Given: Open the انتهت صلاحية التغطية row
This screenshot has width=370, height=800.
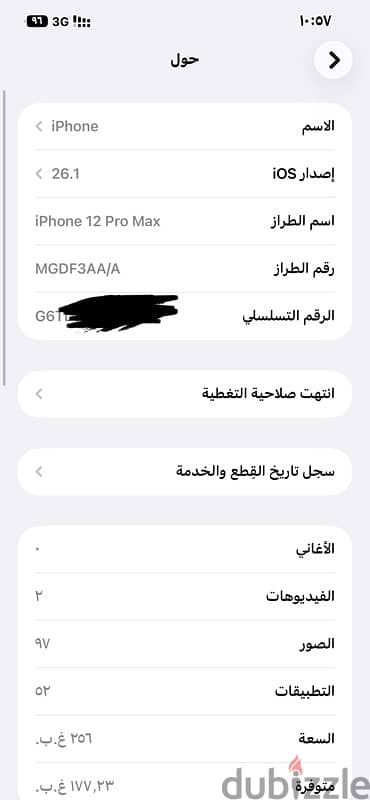Looking at the screenshot, I should point(185,394).
